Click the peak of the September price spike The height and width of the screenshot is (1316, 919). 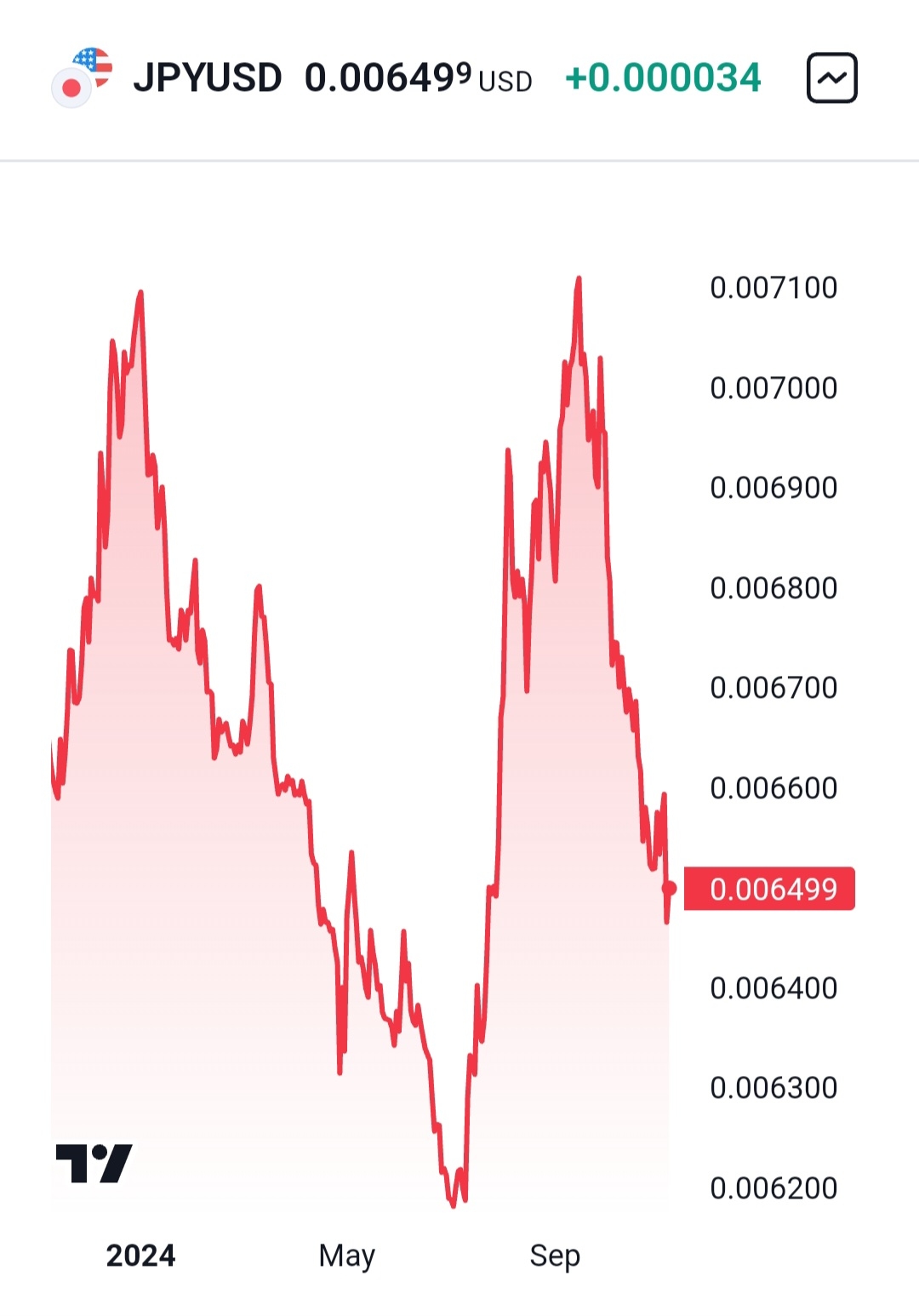pos(579,281)
